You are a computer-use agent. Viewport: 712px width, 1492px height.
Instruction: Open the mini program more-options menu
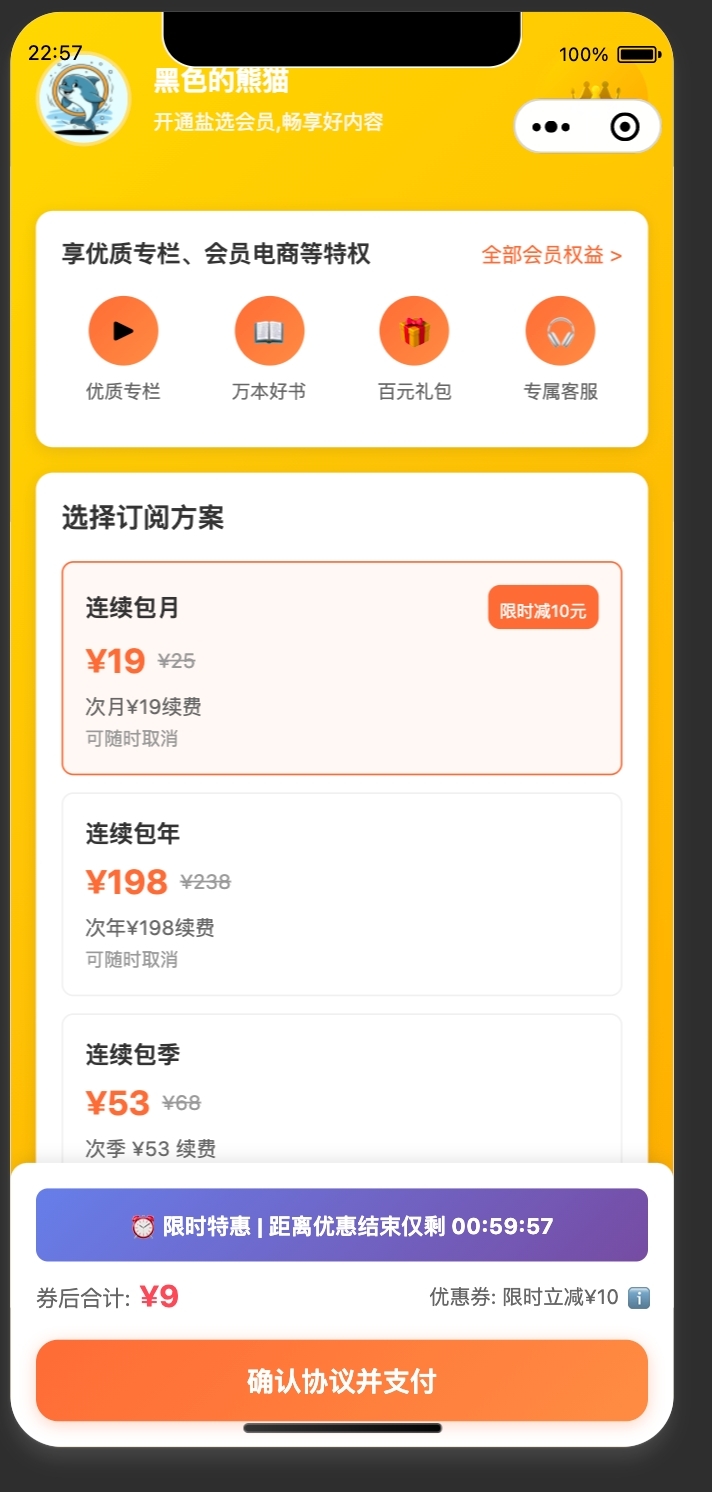551,128
